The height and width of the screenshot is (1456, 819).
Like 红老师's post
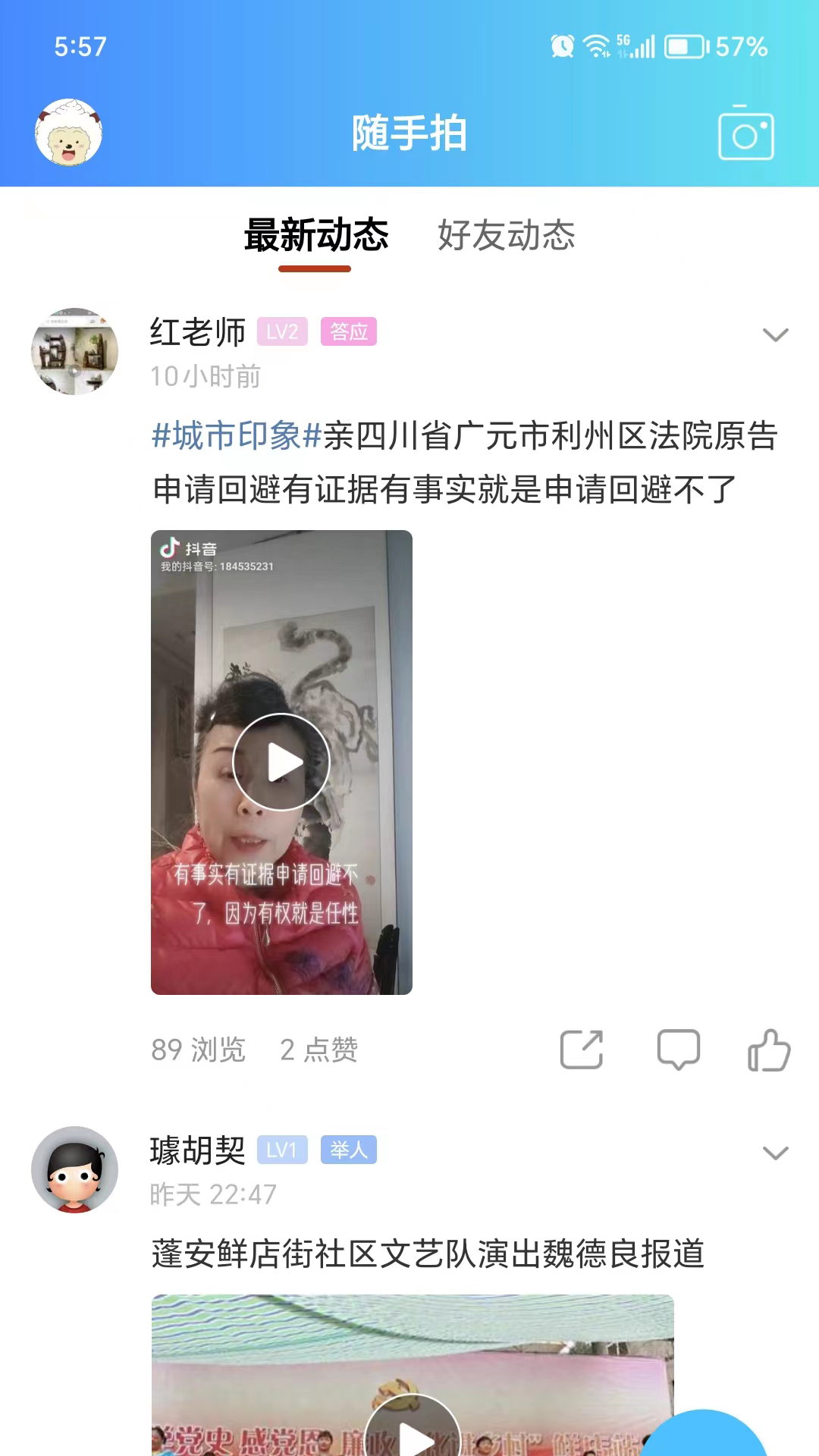pos(768,1050)
